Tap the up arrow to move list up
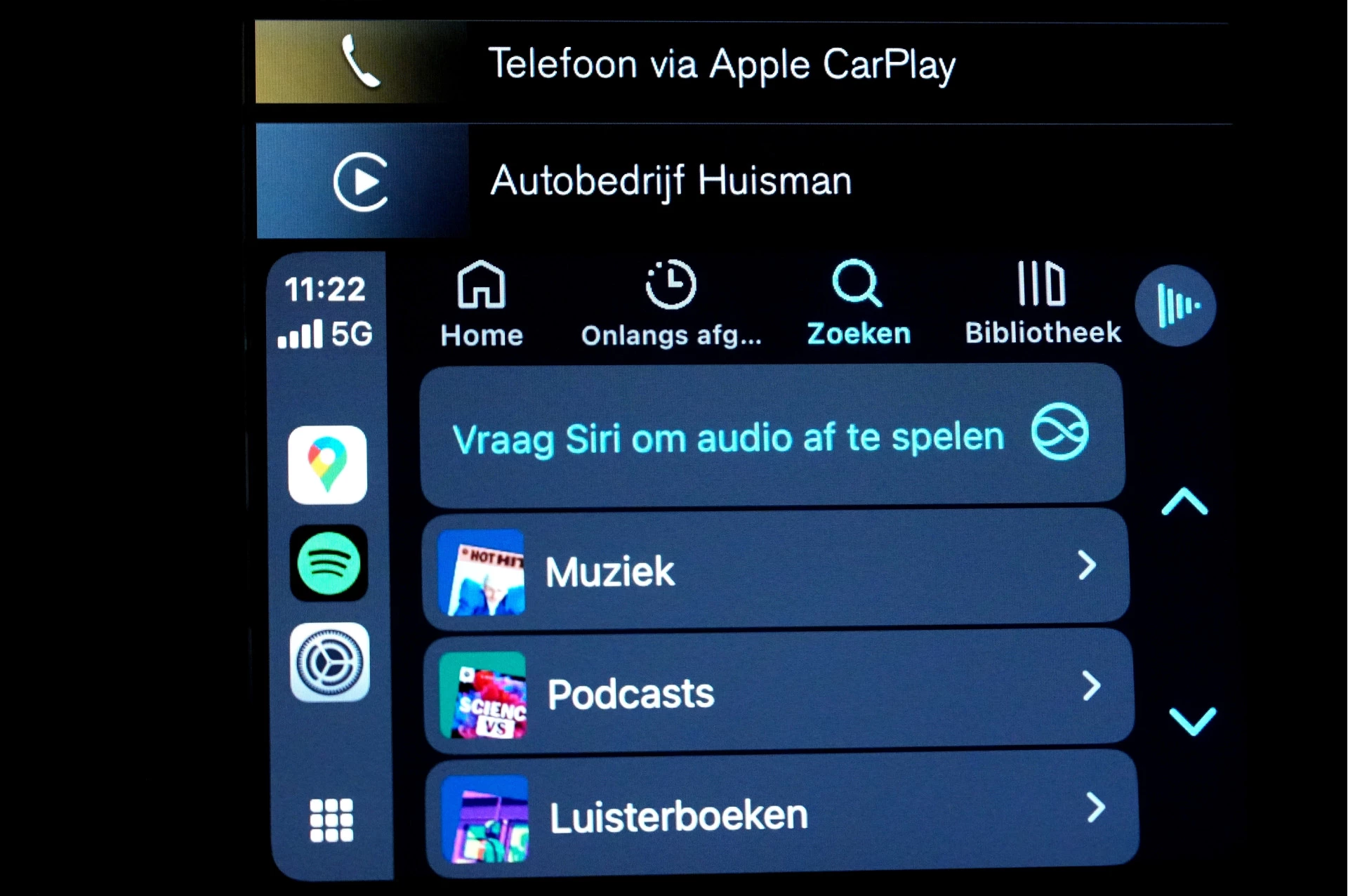The height and width of the screenshot is (896, 1348). 1184,501
